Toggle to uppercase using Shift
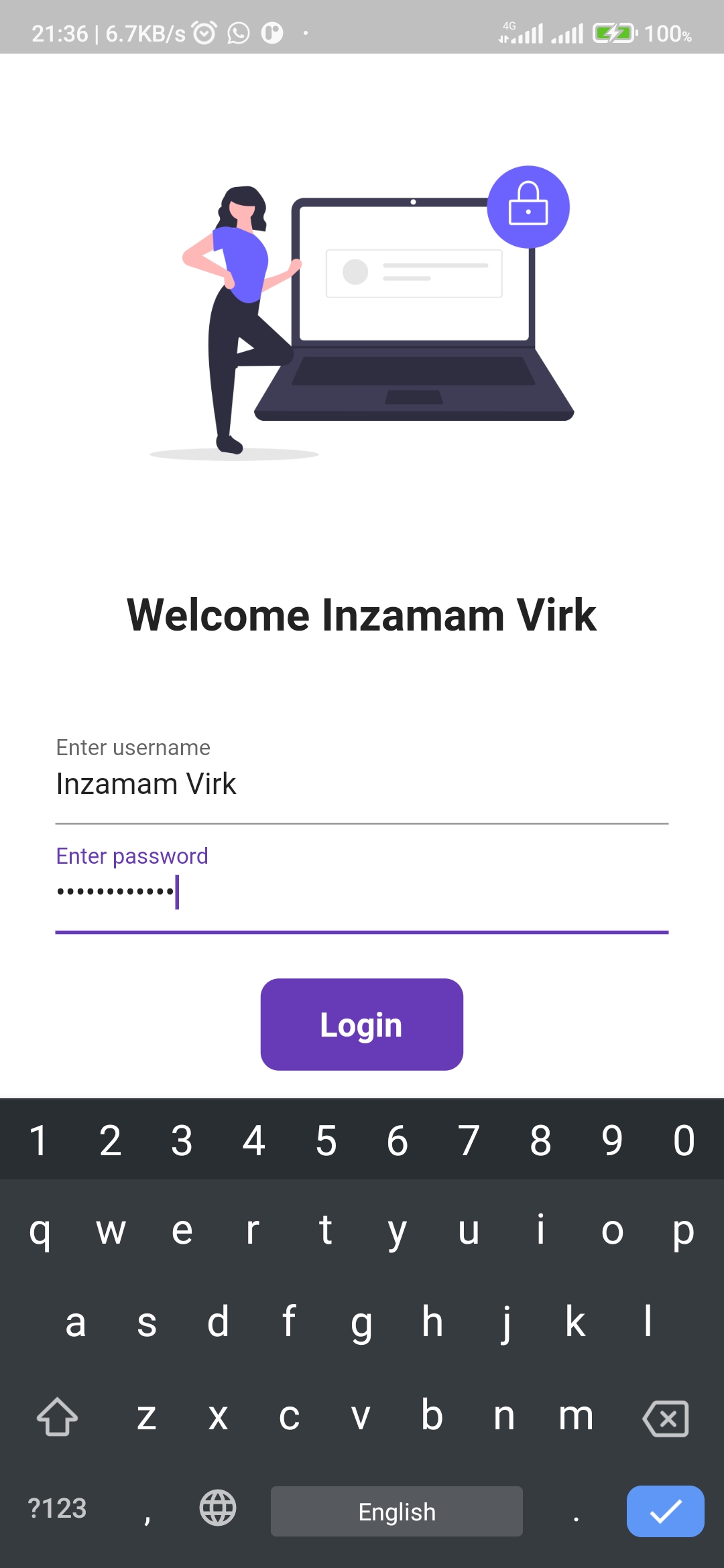This screenshot has height=1568, width=724. [56, 1416]
